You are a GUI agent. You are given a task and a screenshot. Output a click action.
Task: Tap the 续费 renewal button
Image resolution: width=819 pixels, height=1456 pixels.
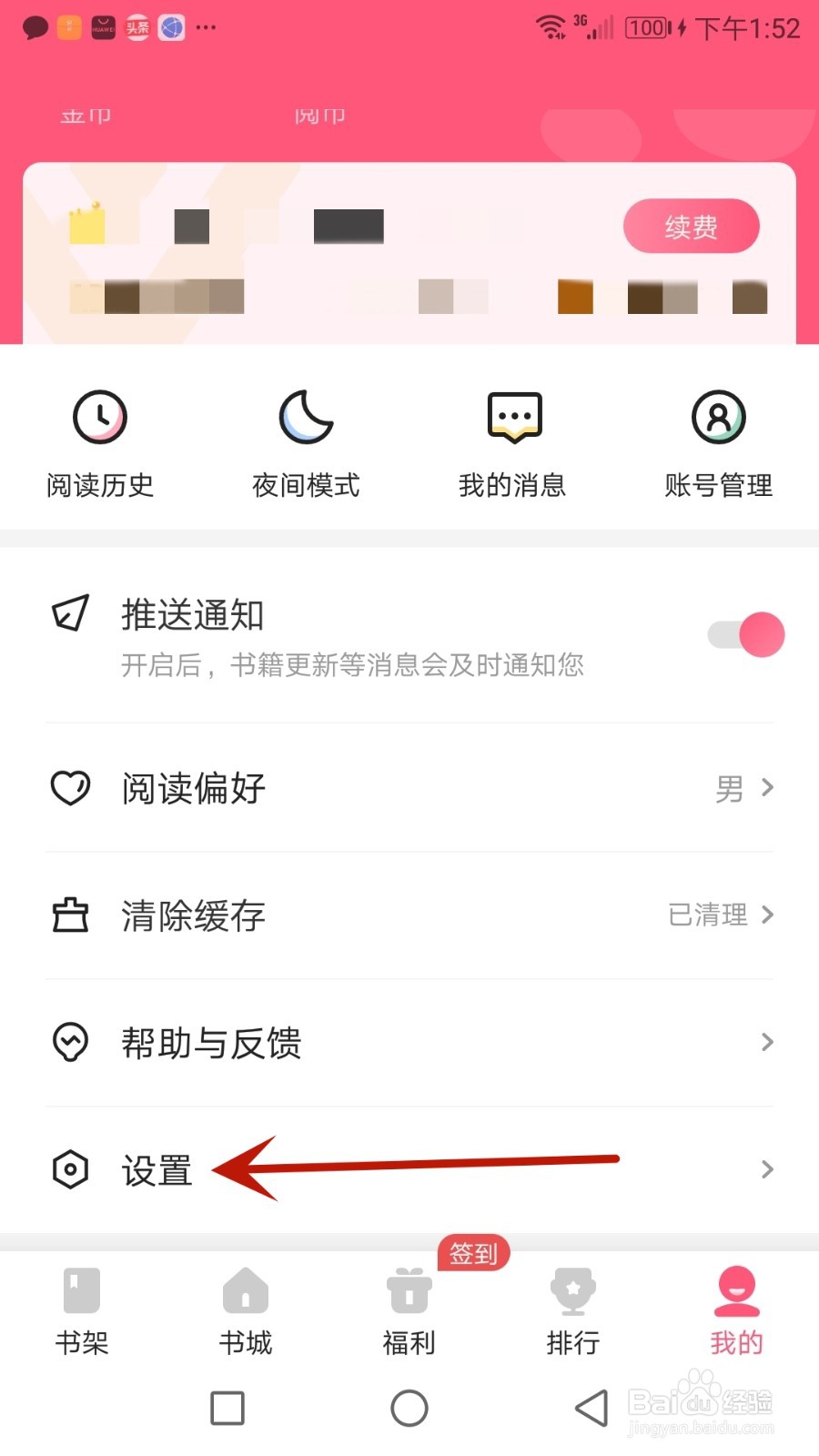(692, 227)
